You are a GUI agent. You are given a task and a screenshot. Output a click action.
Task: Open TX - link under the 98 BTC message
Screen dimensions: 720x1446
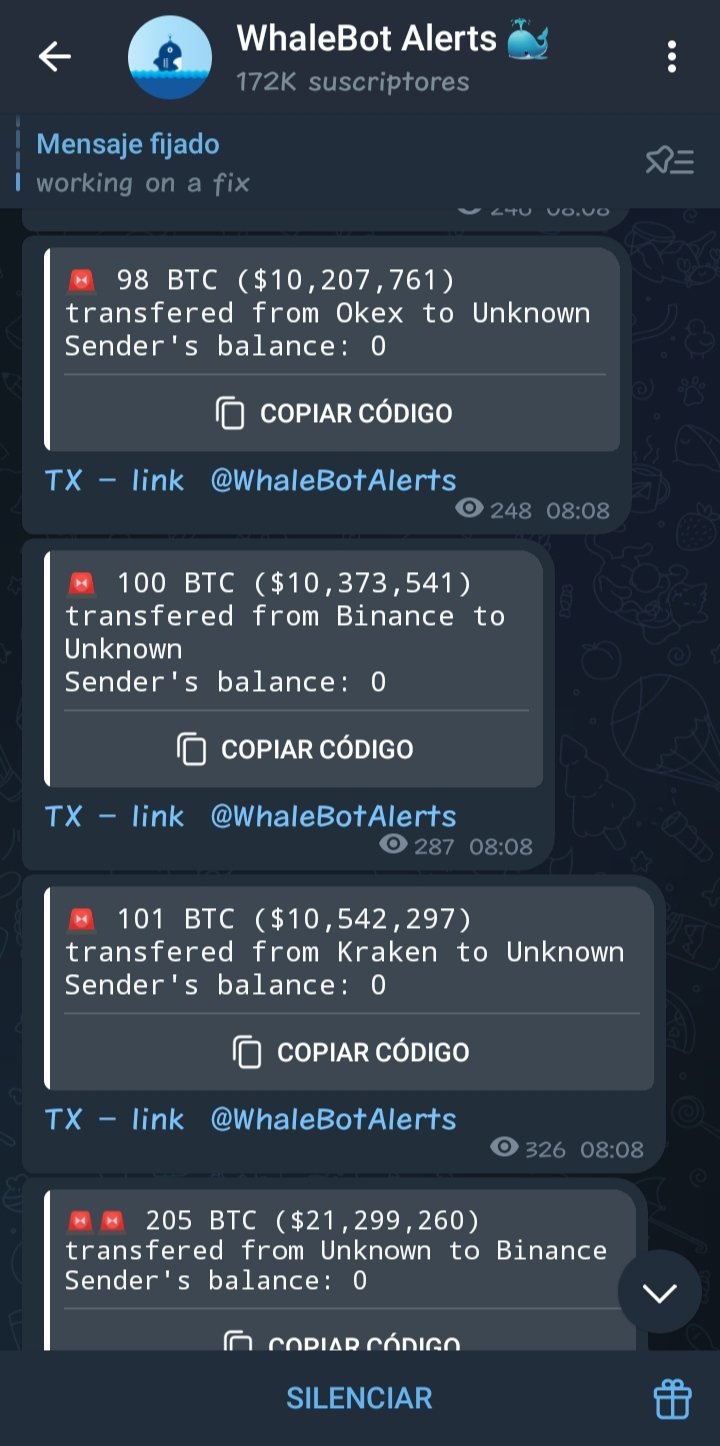[115, 481]
